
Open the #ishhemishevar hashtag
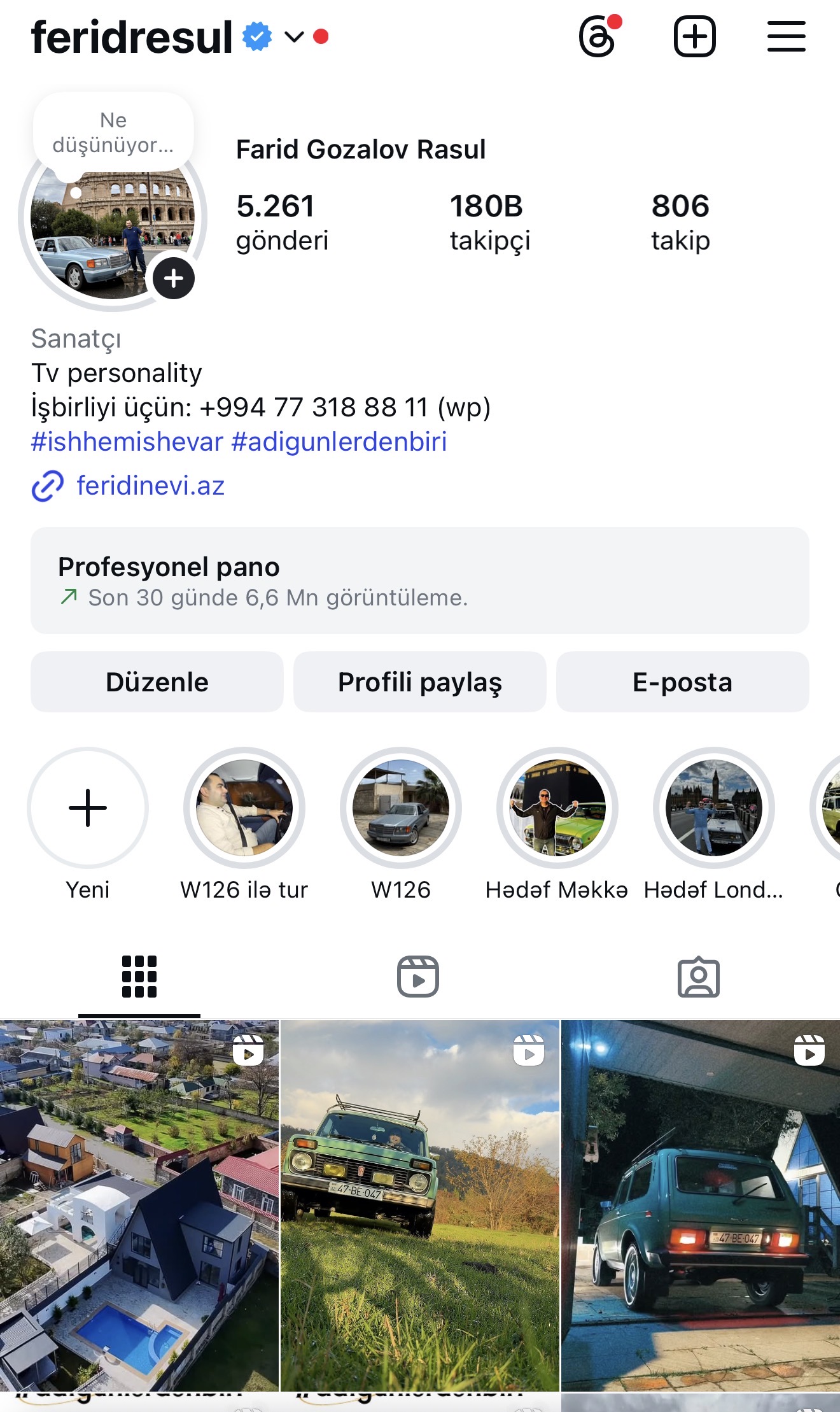coord(127,442)
